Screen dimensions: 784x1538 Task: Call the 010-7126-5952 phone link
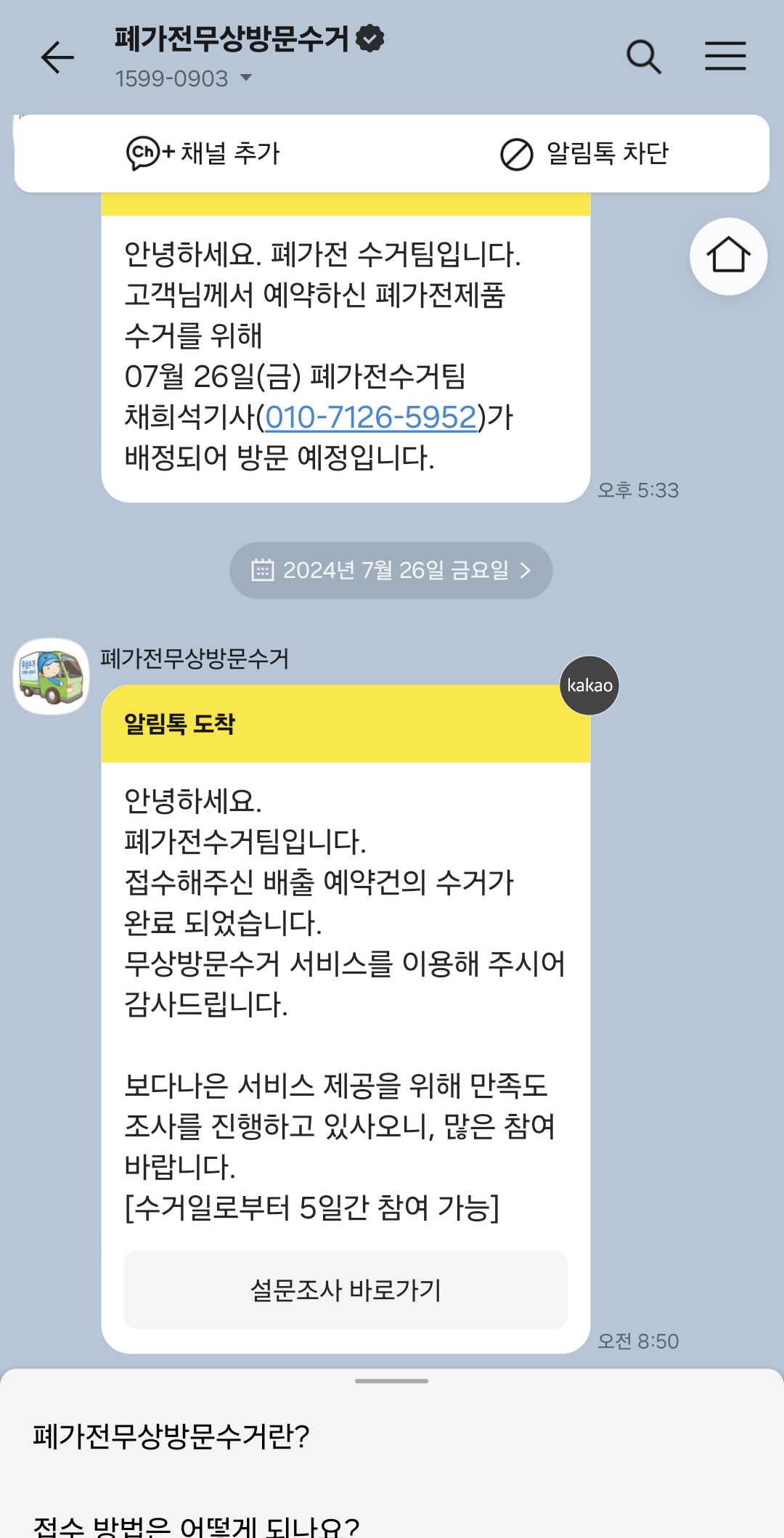(x=371, y=417)
